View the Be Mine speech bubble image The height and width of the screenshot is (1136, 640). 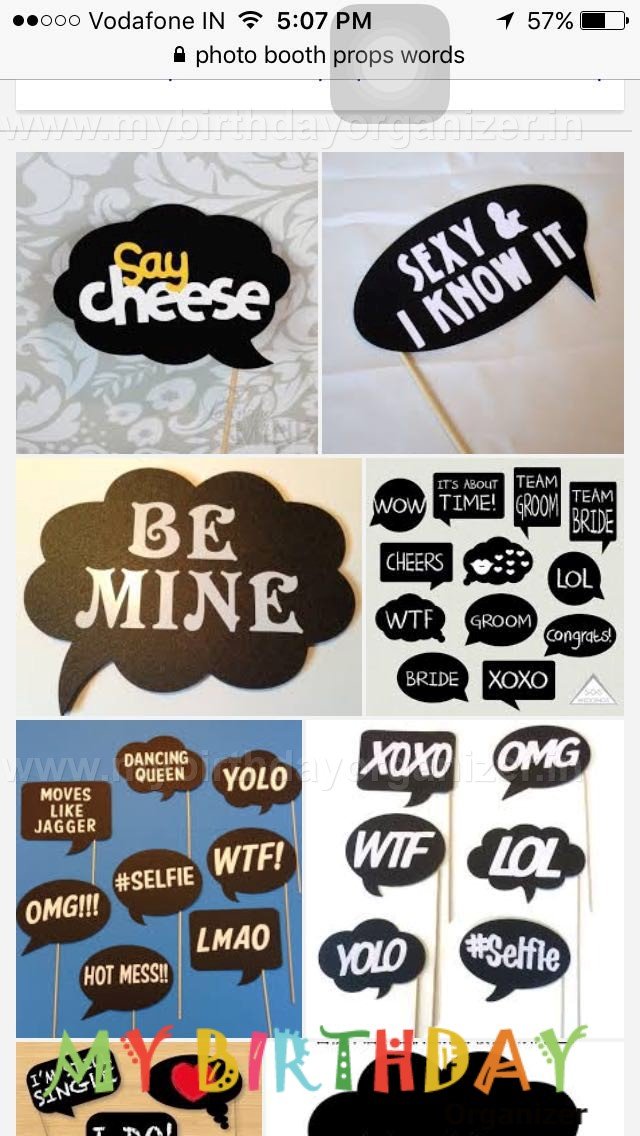[188, 587]
